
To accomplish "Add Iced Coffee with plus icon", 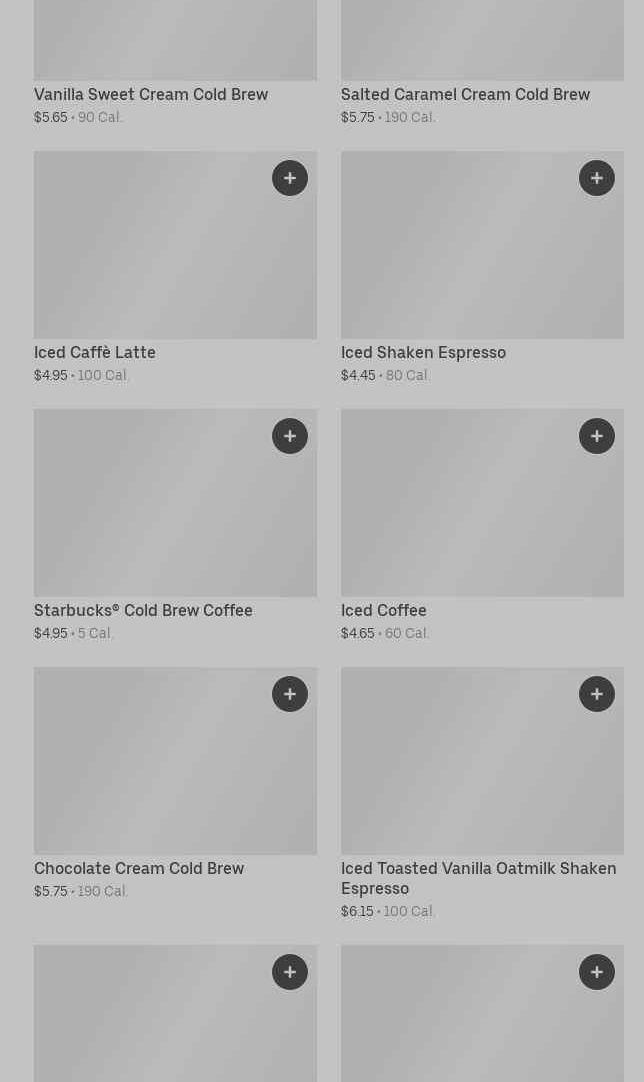I will 597,436.
